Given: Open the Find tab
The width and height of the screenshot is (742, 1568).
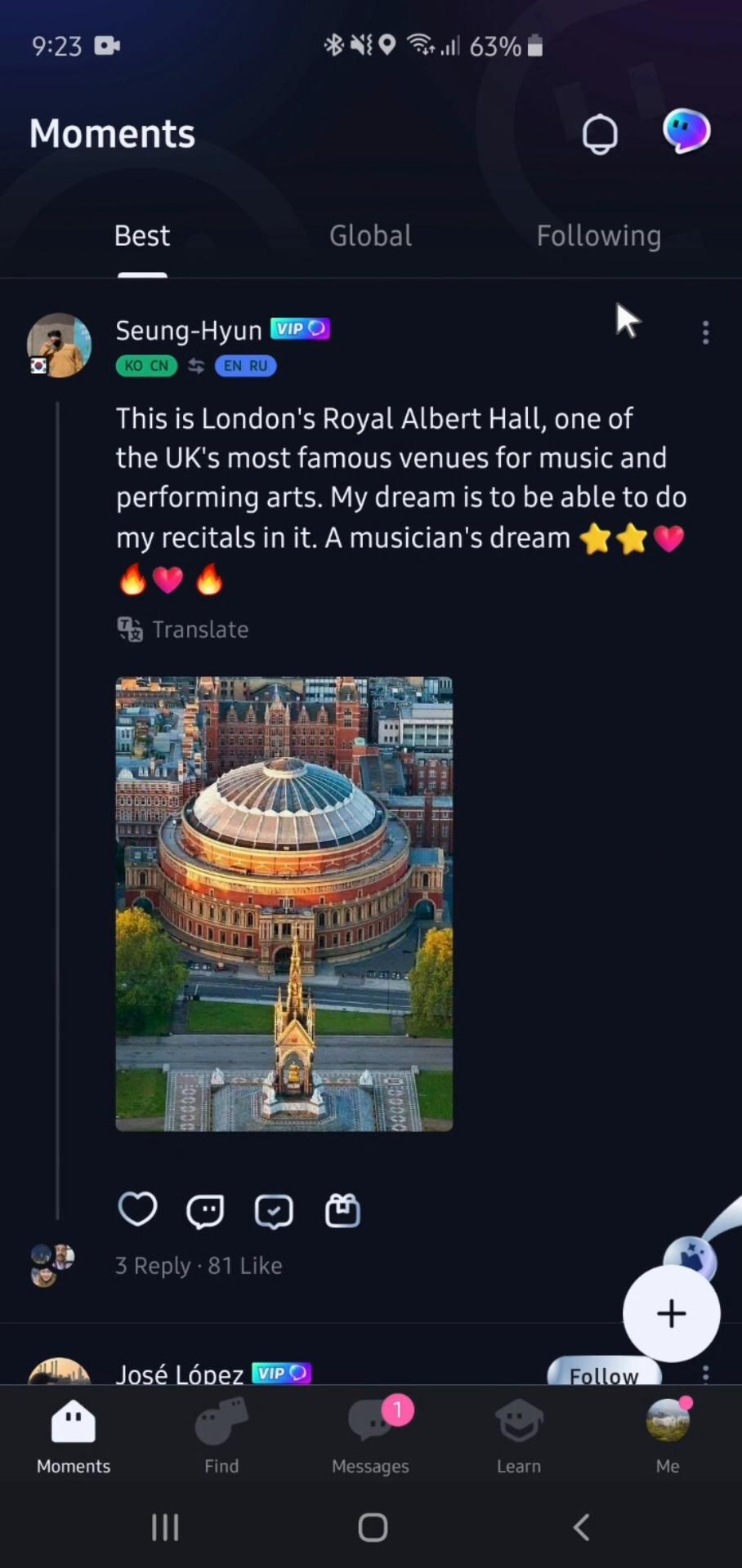Looking at the screenshot, I should 221,1436.
